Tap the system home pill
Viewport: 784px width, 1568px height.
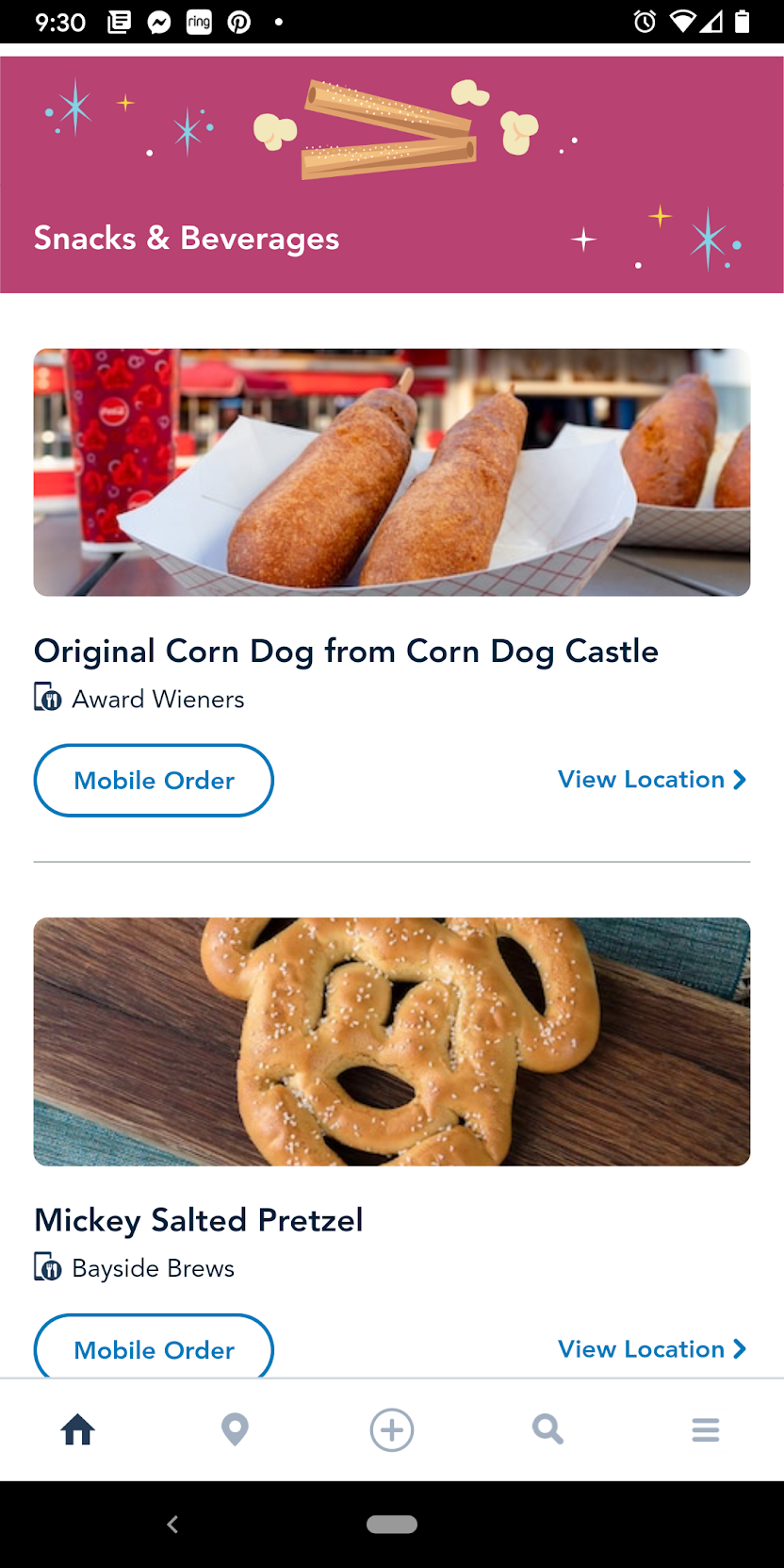coord(392,1525)
